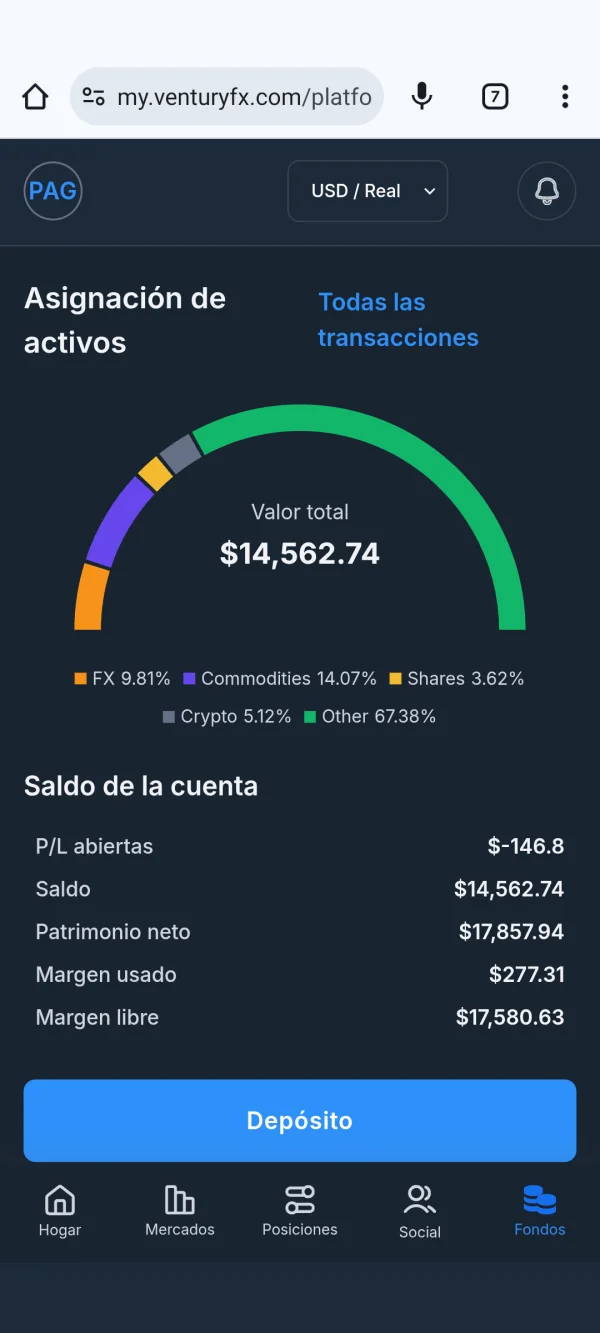Switch to the Hogar tab

(60, 1211)
